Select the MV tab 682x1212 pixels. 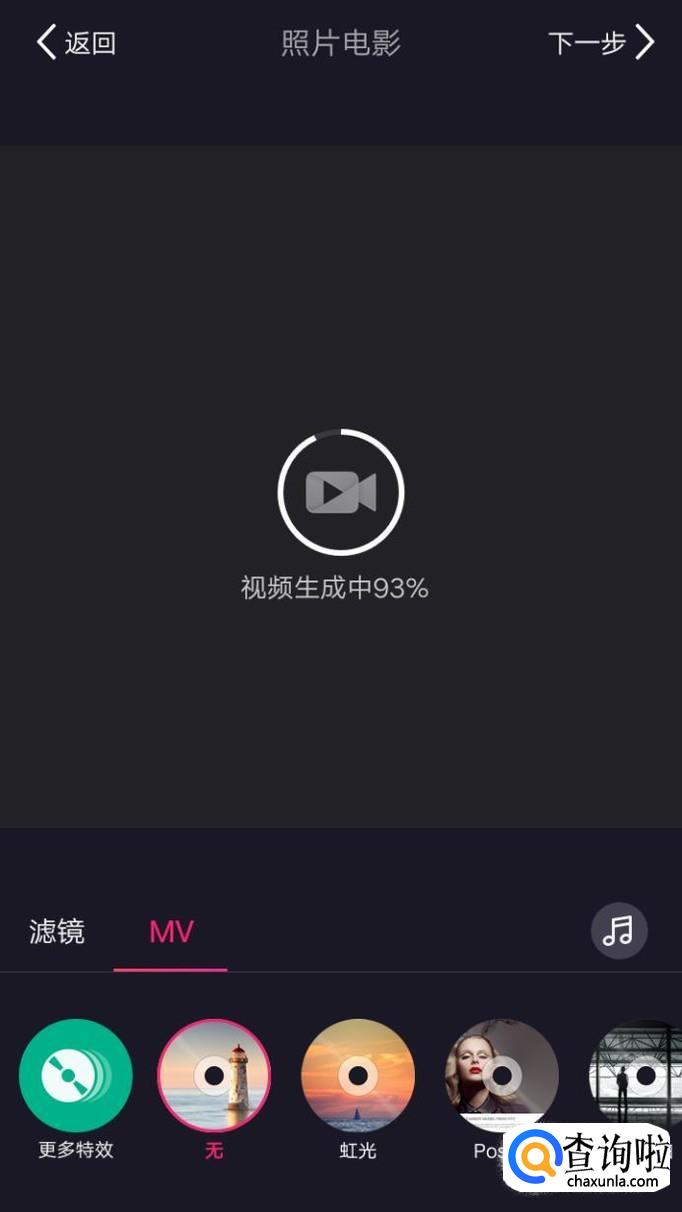(x=171, y=932)
